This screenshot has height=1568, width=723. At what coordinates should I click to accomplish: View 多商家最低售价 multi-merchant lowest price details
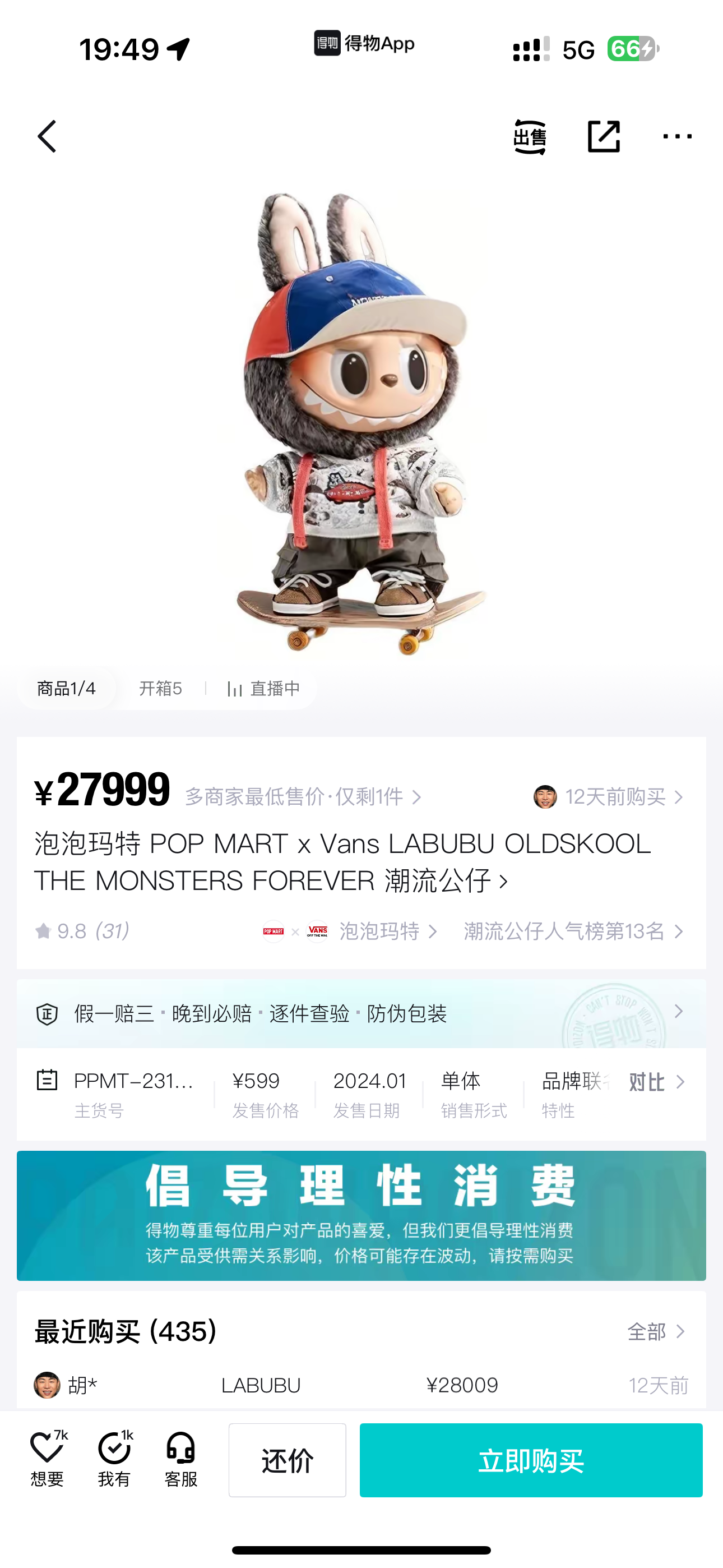click(x=303, y=797)
